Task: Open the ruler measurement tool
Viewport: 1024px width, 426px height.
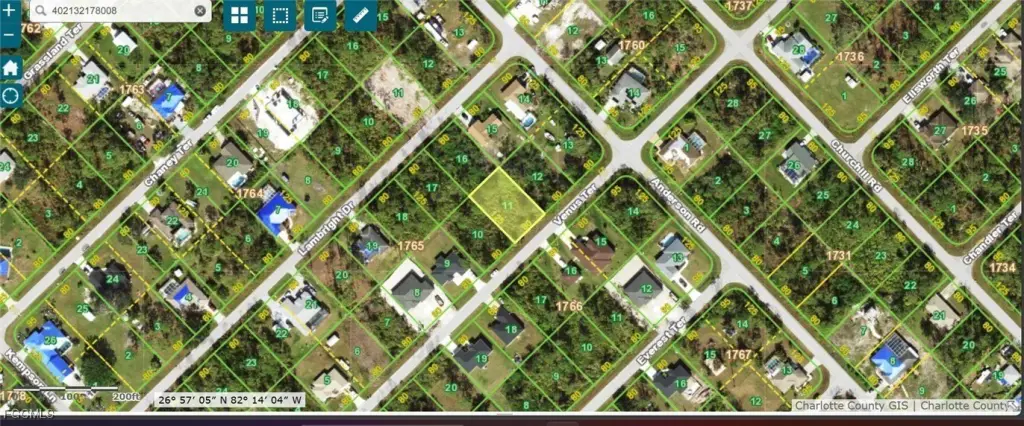Action: point(359,15)
